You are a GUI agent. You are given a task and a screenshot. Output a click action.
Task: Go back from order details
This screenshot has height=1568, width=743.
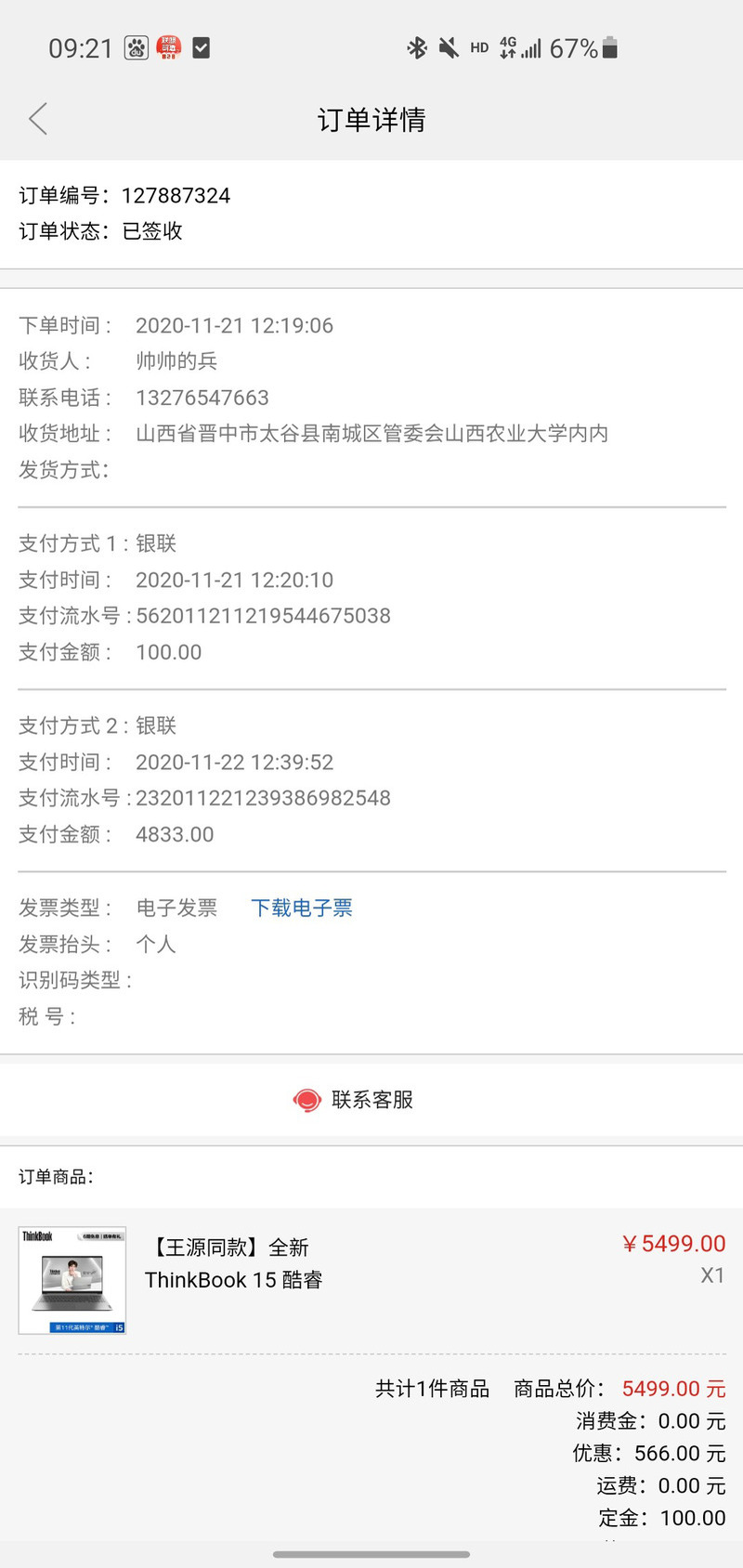tap(38, 119)
